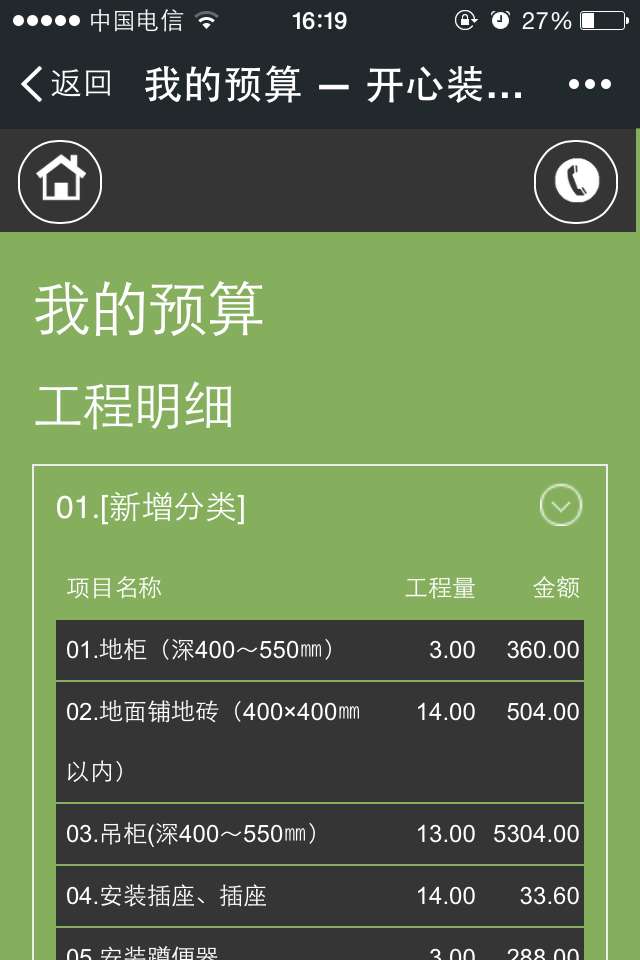This screenshot has height=960, width=640.
Task: Collapse the 01.[新增分类] section
Action: [560, 506]
